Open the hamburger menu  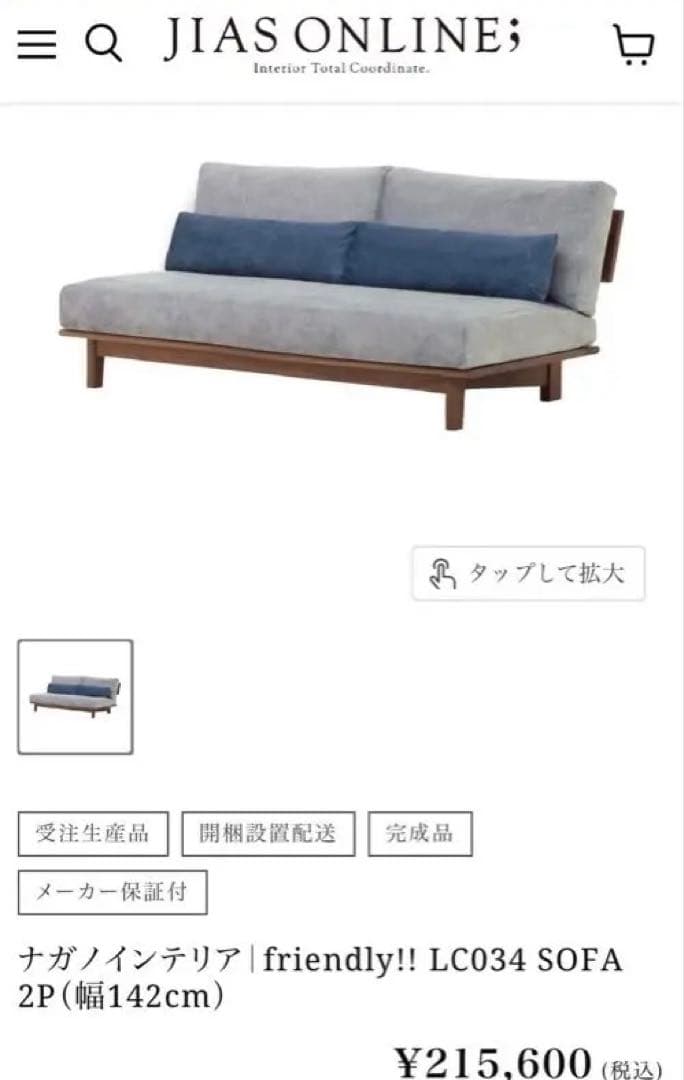37,44
